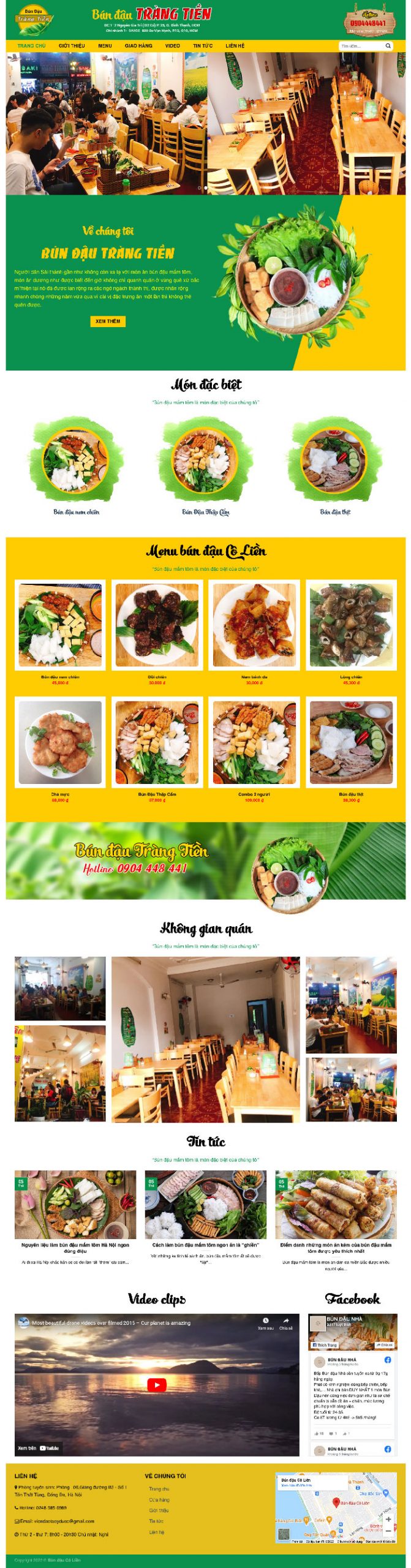Tap the search field in the header
The width and height of the screenshot is (411, 1568).
(x=360, y=46)
